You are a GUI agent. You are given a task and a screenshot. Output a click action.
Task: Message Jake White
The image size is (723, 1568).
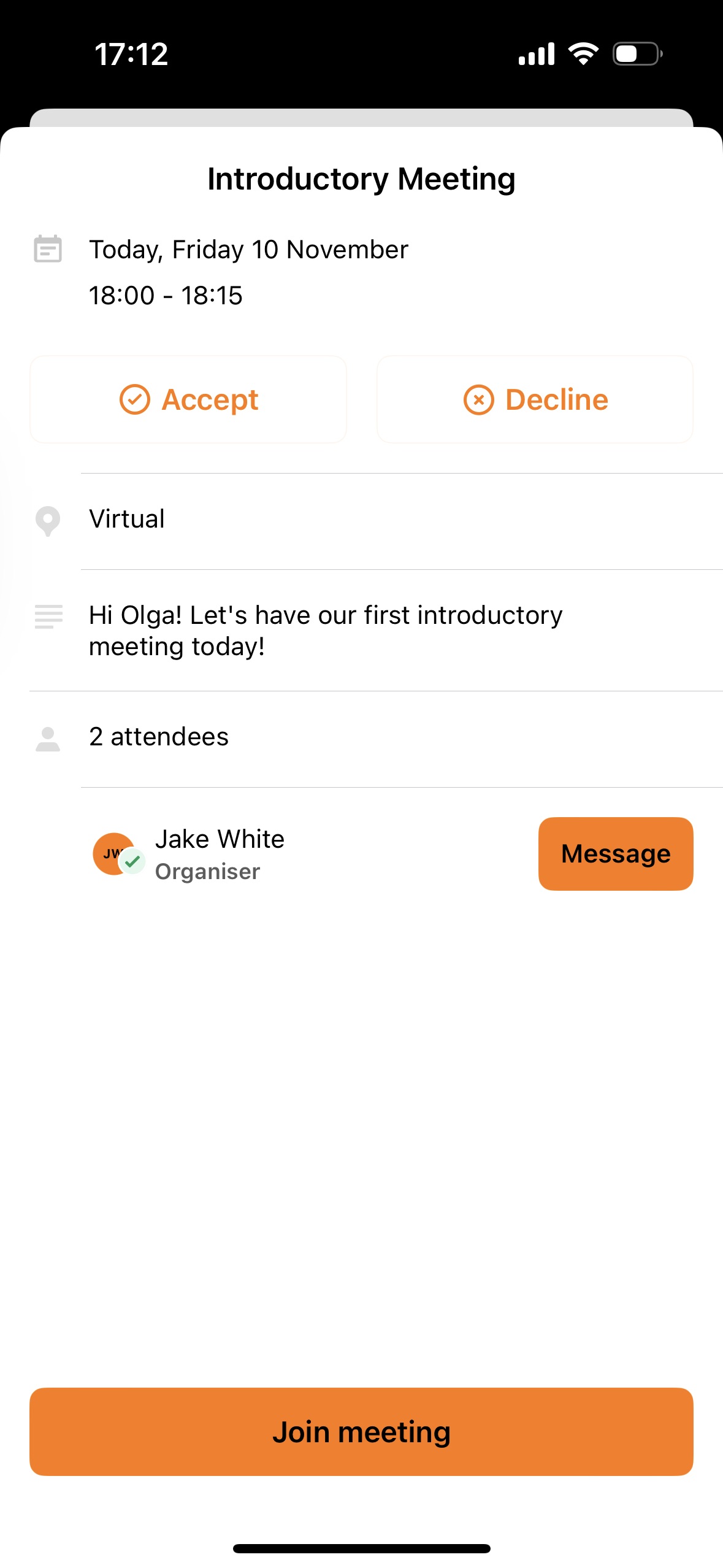(616, 853)
